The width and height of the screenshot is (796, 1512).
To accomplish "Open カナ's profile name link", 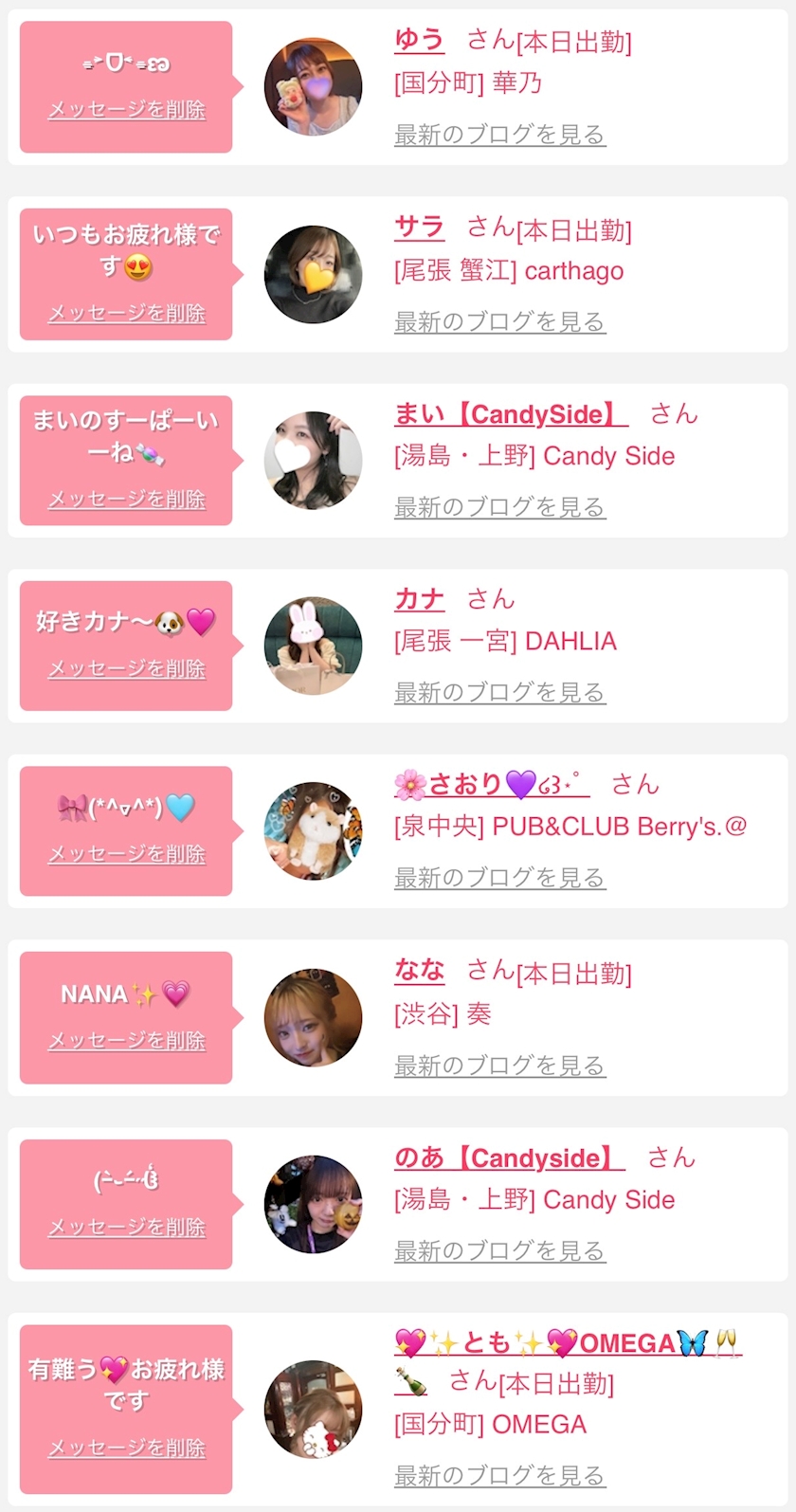I will pos(419,599).
